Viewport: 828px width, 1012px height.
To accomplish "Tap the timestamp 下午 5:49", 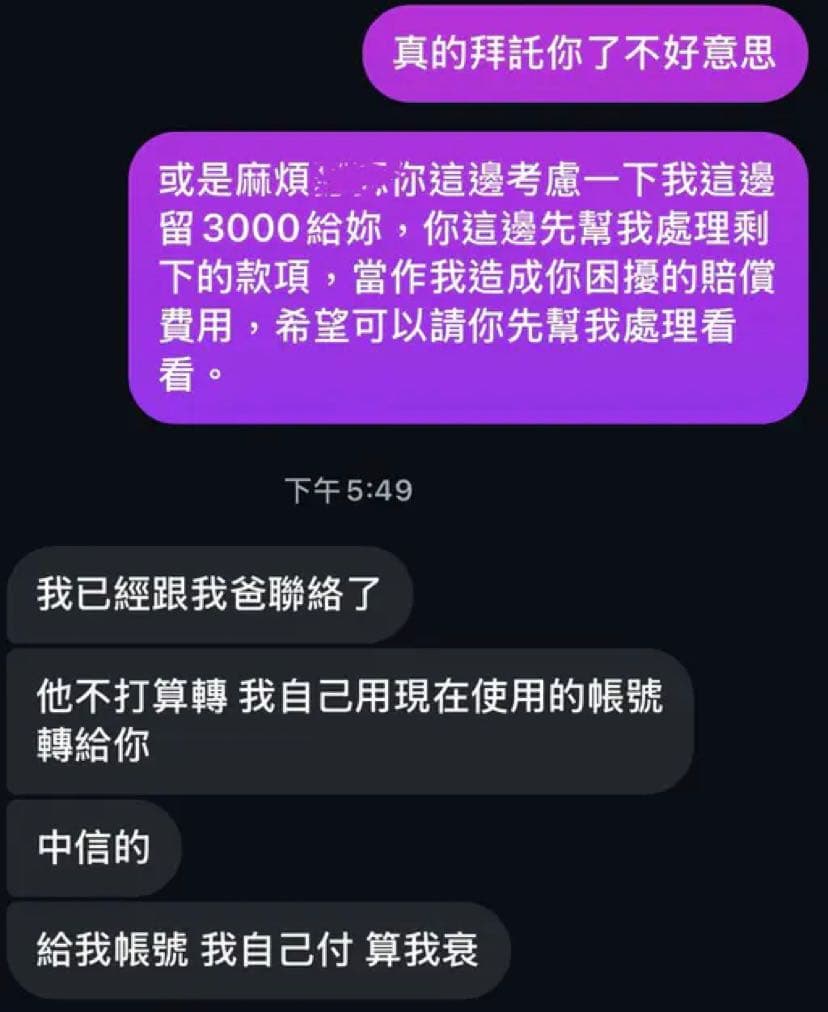I will coord(350,489).
